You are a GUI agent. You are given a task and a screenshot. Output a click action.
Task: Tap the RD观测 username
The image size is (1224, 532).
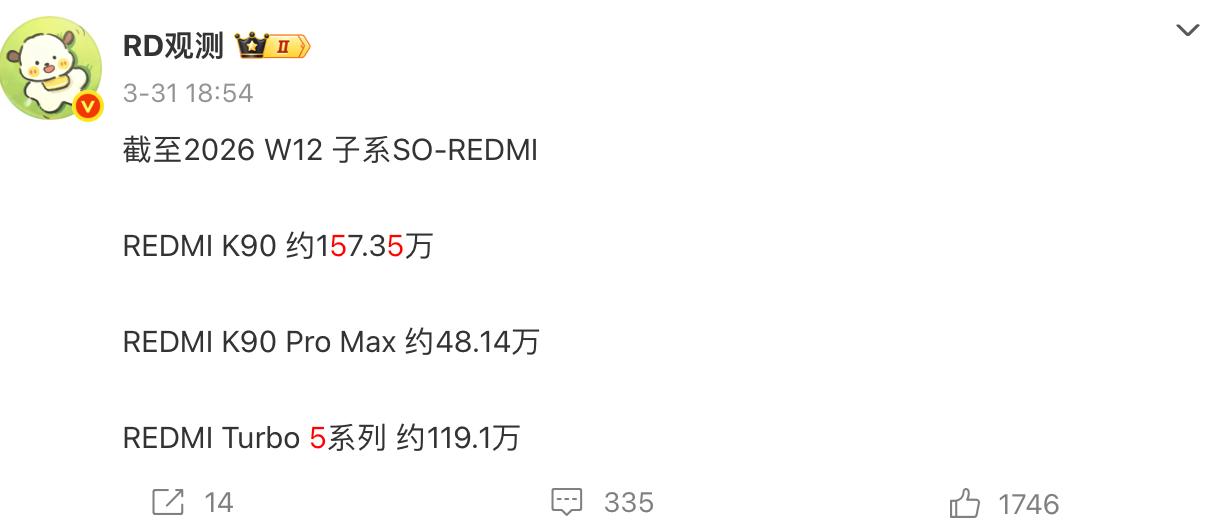pyautogui.click(x=173, y=45)
